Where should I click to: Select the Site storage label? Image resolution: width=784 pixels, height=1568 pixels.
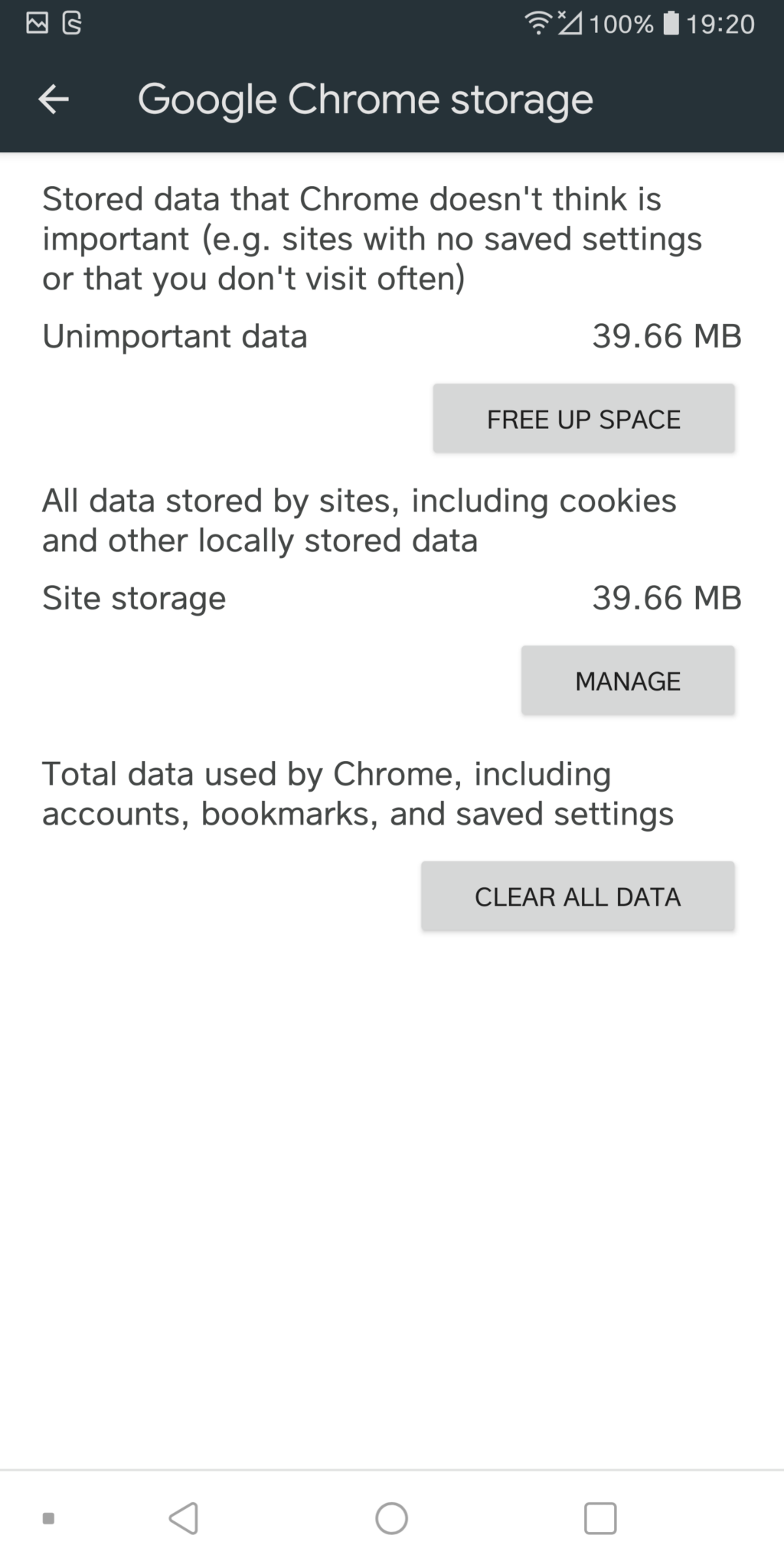[133, 598]
